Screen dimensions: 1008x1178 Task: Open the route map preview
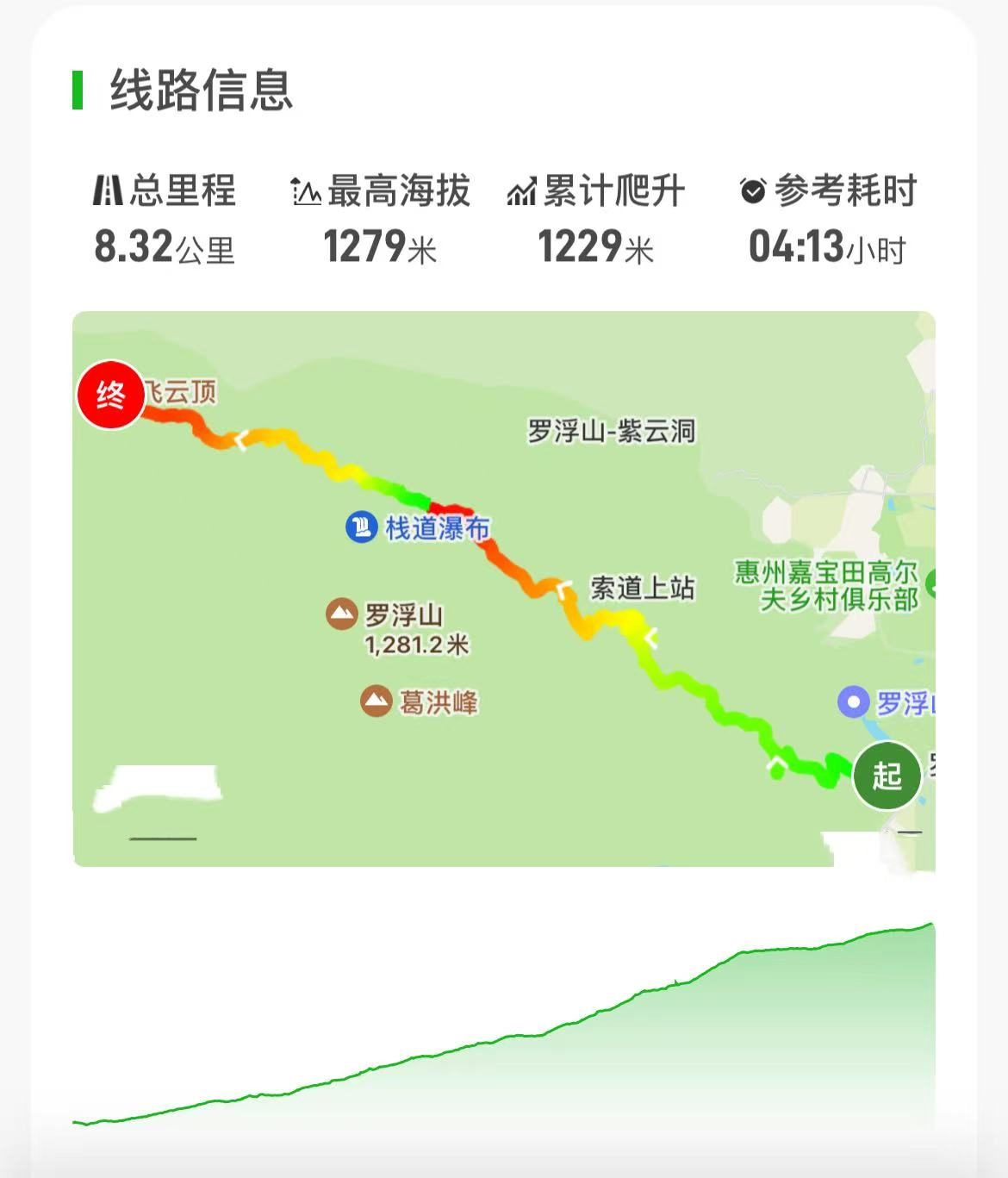pos(504,589)
